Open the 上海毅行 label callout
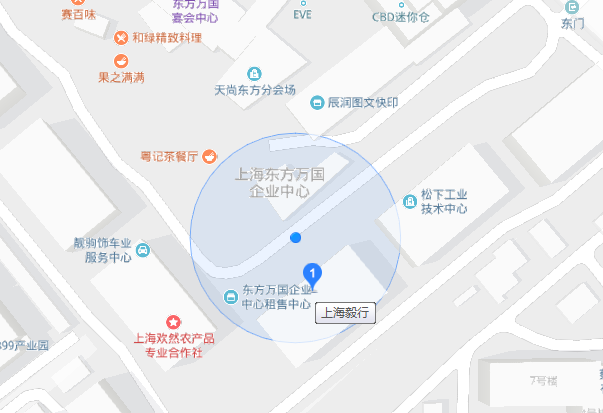 345,313
